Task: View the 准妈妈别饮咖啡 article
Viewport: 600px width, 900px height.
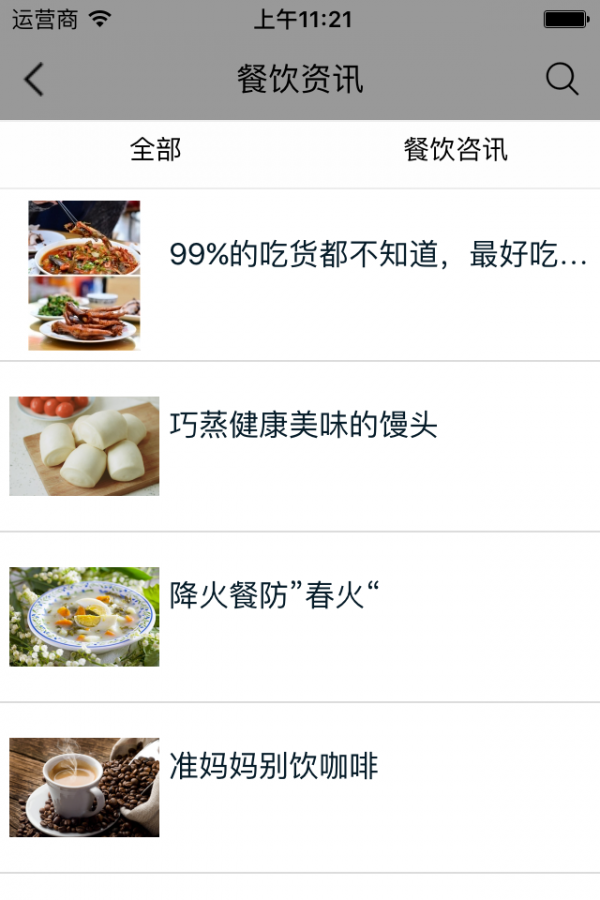Action: pos(273,767)
